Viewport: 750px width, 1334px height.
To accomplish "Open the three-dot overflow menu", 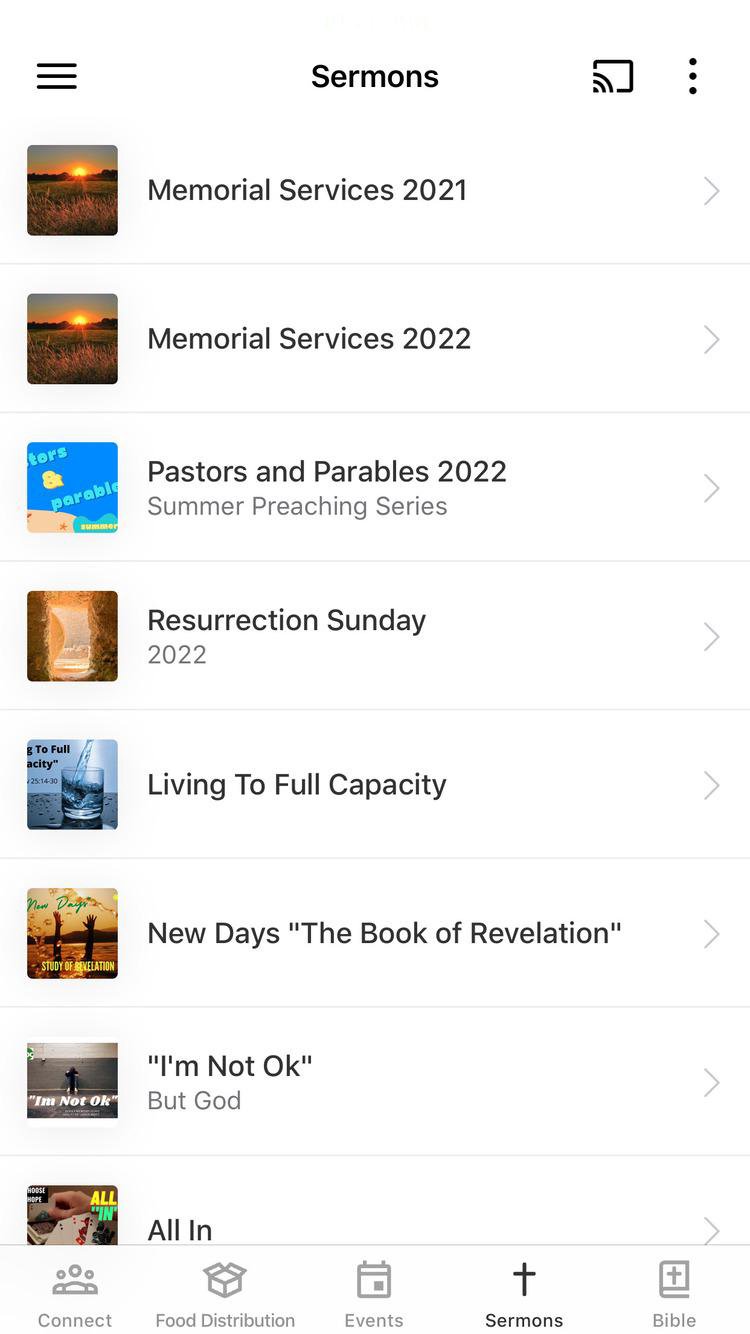I will click(x=692, y=76).
